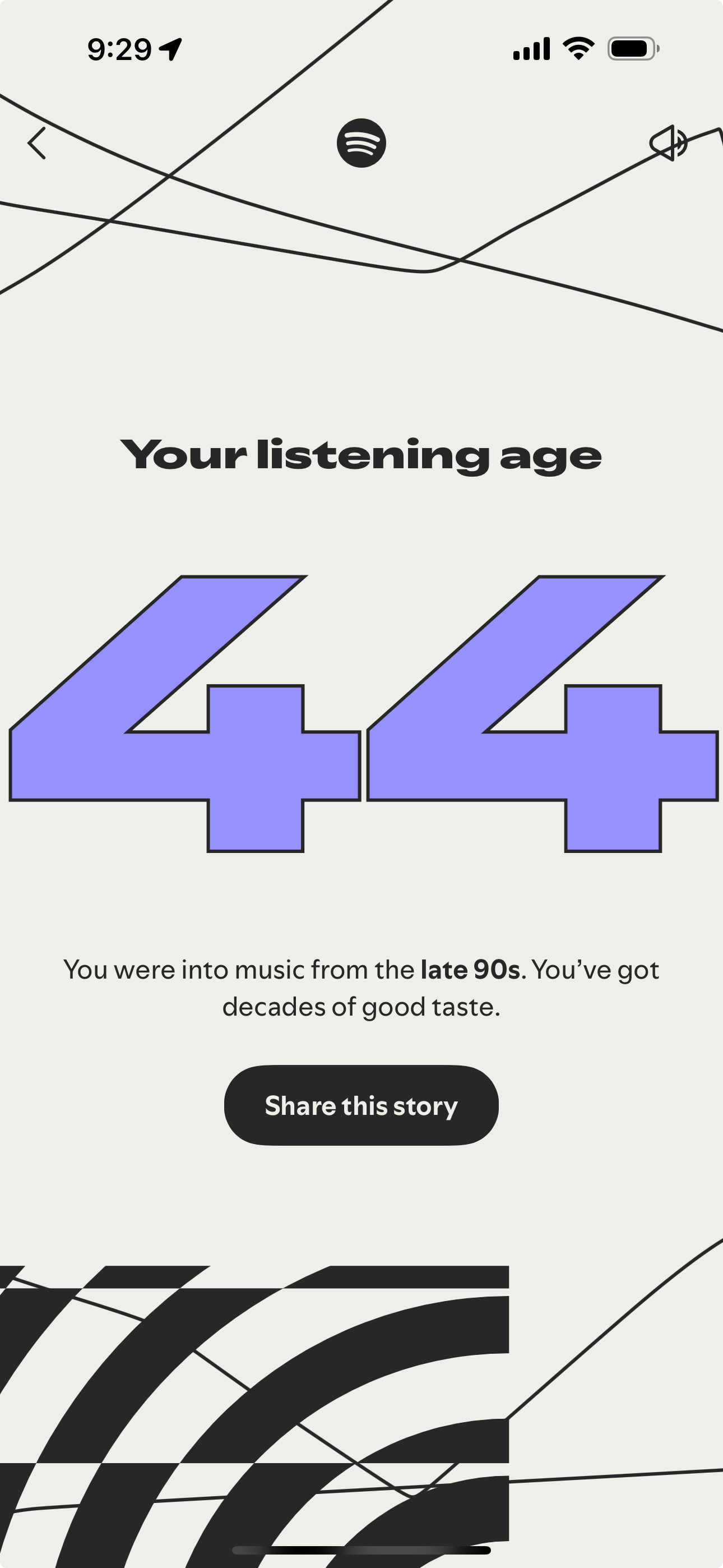Mute the story sound
The width and height of the screenshot is (723, 1568).
668,143
